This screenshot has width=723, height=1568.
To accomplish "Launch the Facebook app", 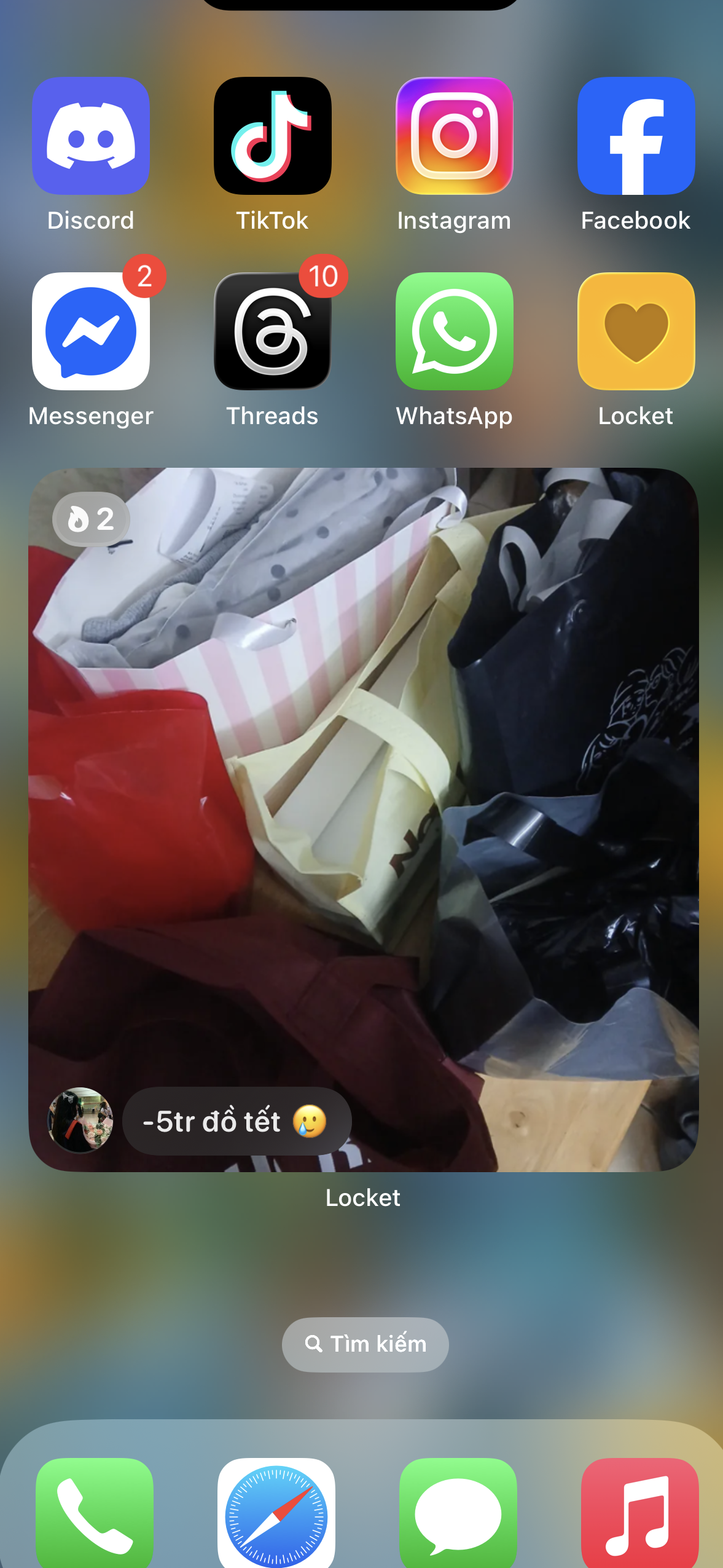I will [x=636, y=136].
